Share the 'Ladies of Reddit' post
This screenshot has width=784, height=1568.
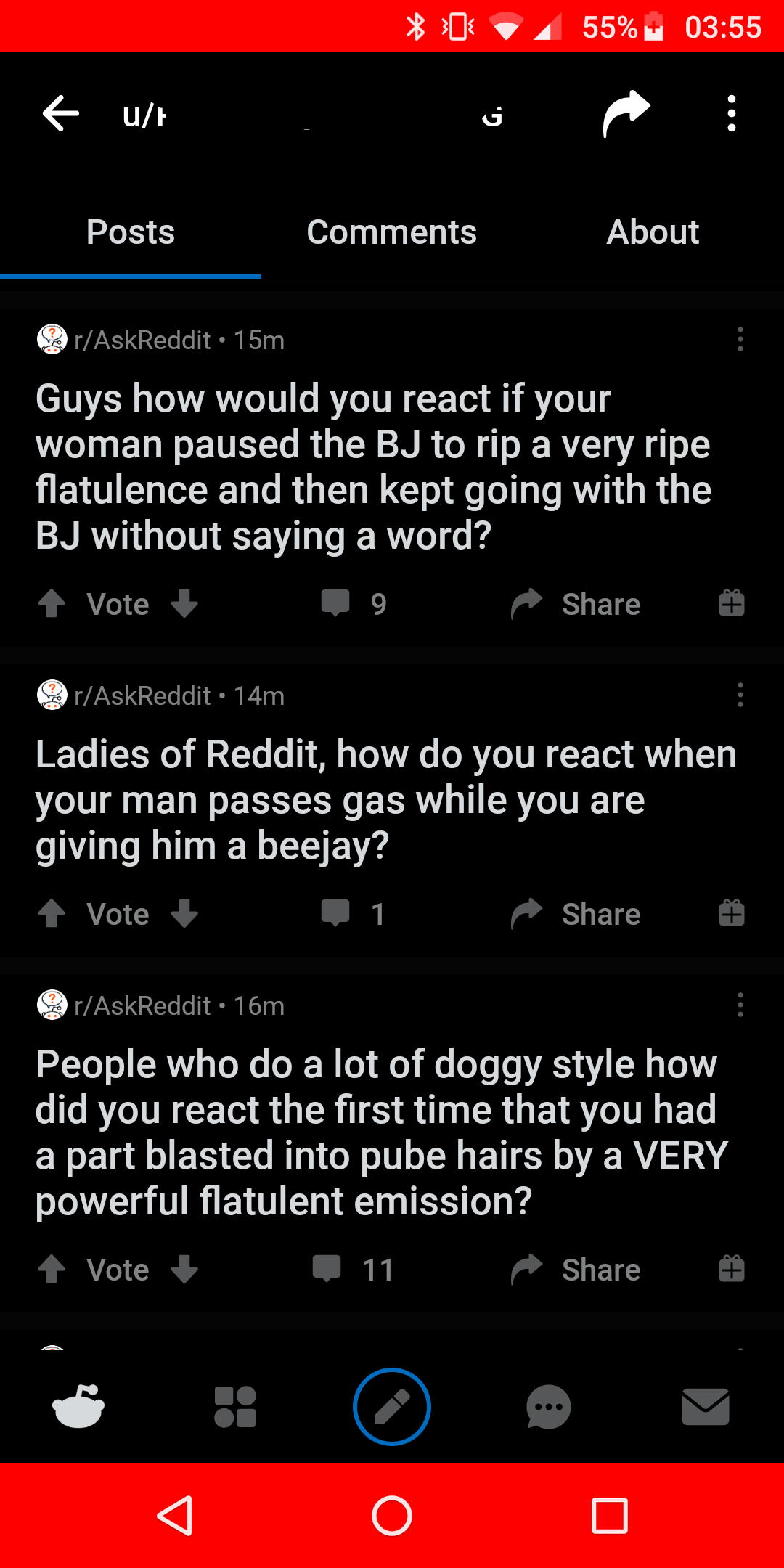point(576,913)
